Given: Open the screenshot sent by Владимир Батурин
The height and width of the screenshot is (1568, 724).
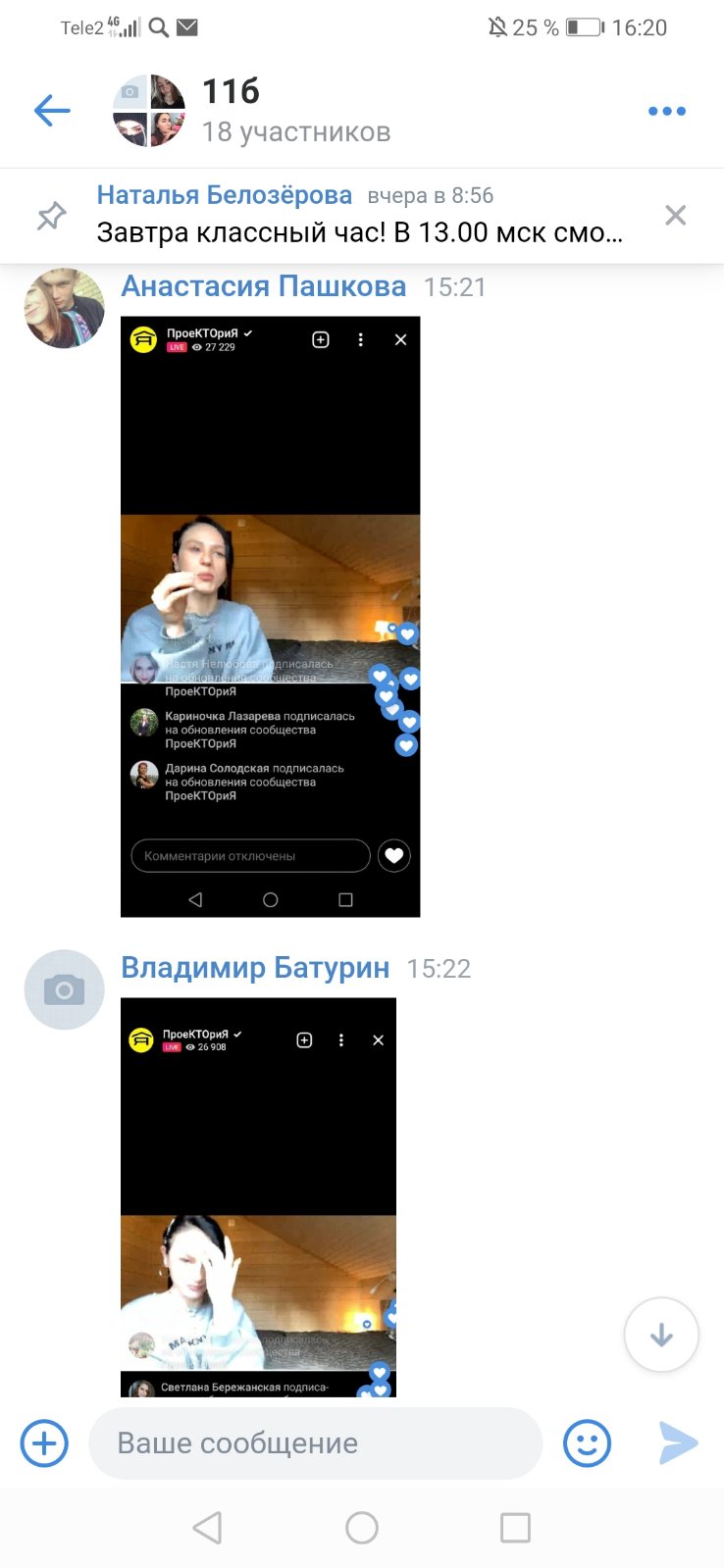Looking at the screenshot, I should [x=258, y=1196].
